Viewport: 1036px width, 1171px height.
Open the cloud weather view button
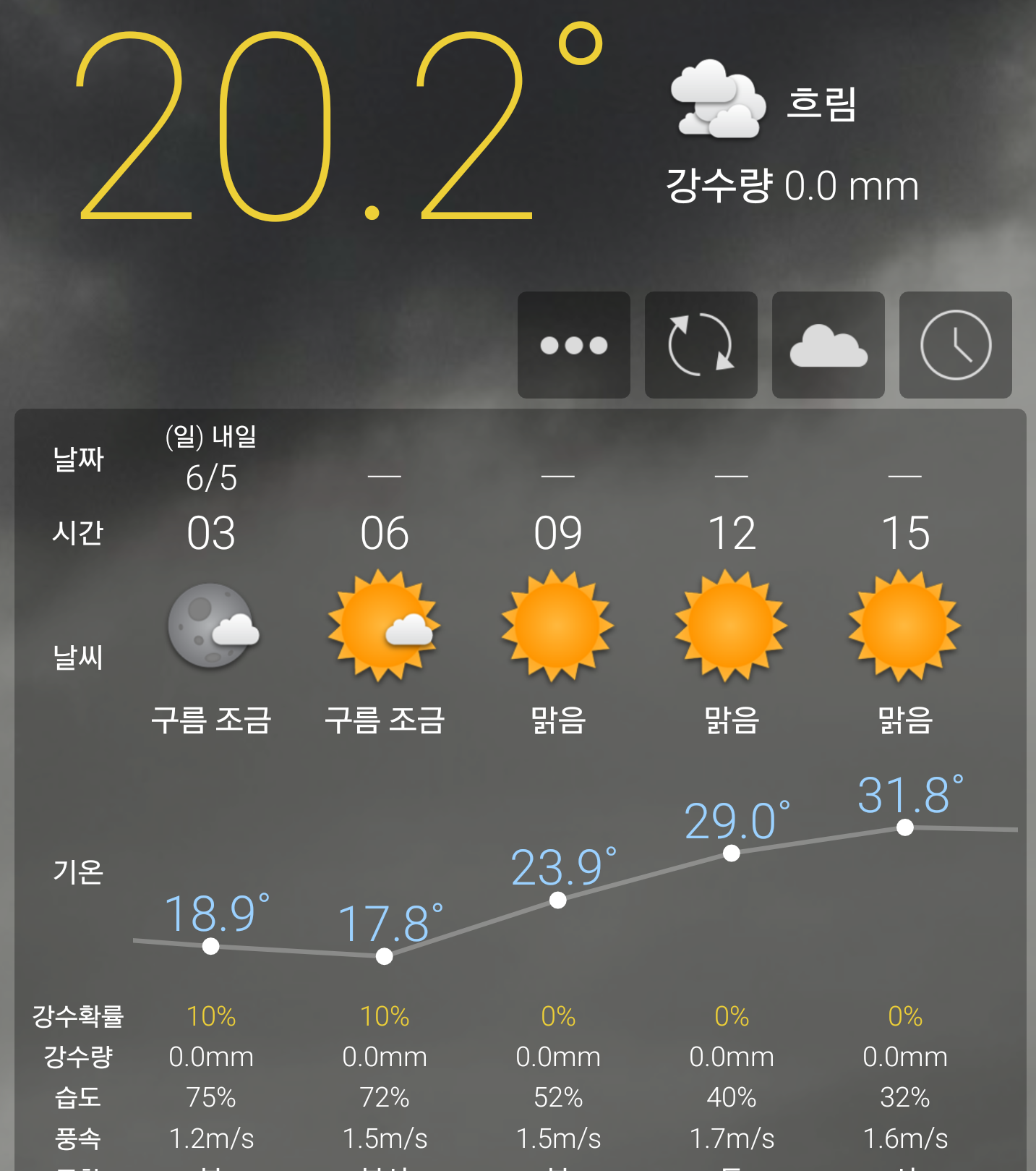[828, 345]
